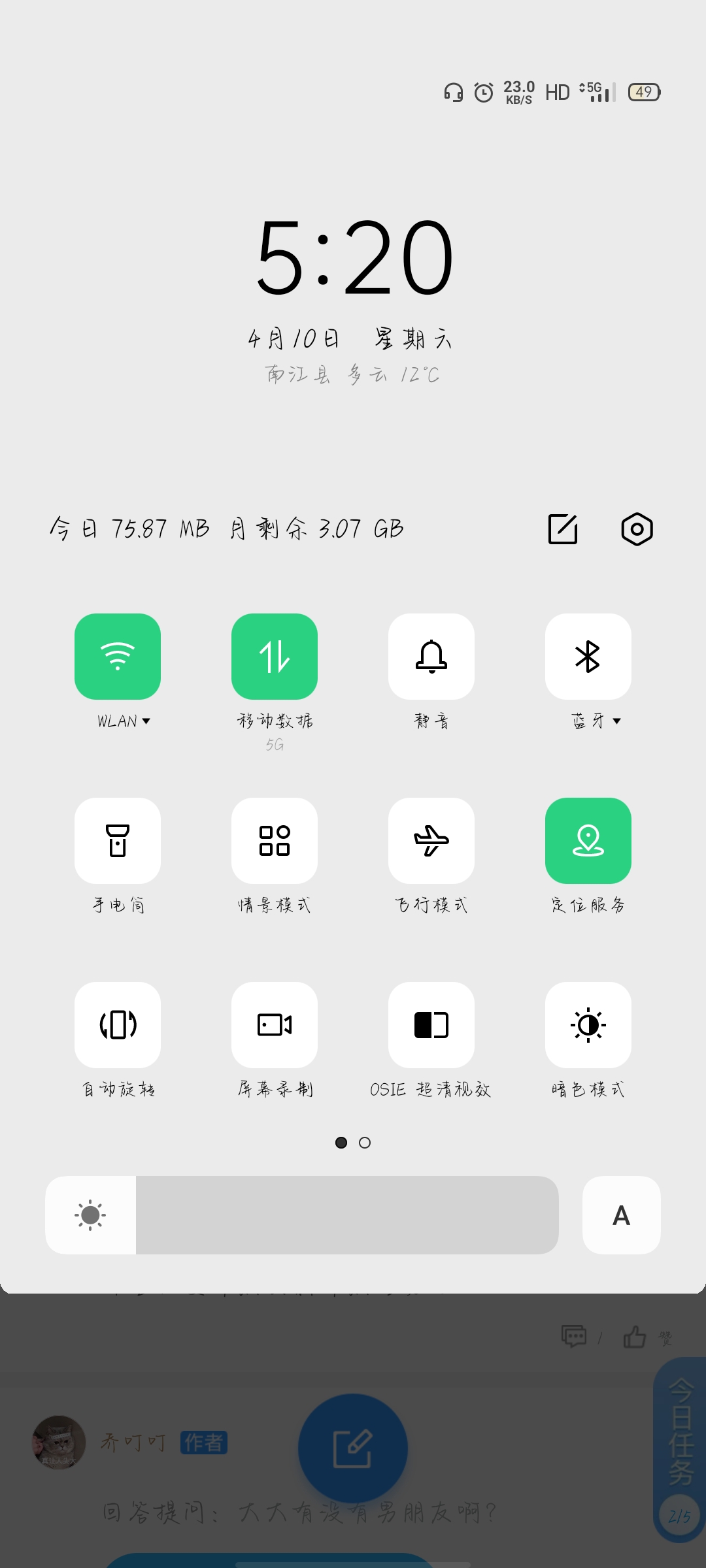
Task: Start 屏幕录制 screen recording
Action: 275,1025
